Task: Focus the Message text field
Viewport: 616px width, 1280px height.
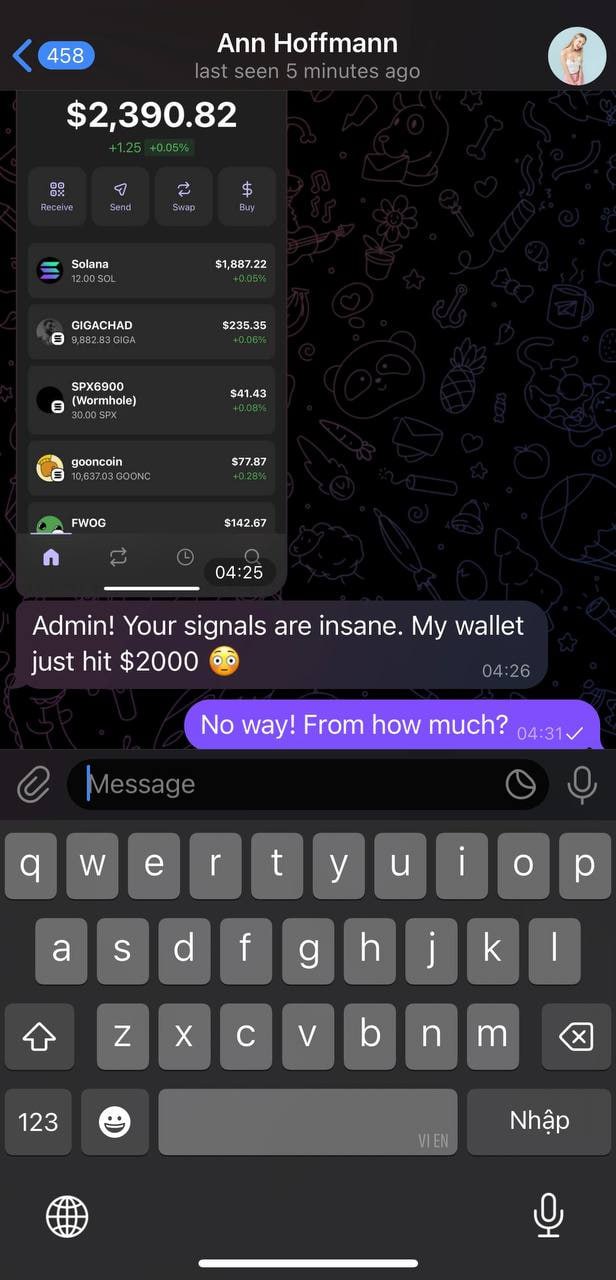Action: coord(290,785)
